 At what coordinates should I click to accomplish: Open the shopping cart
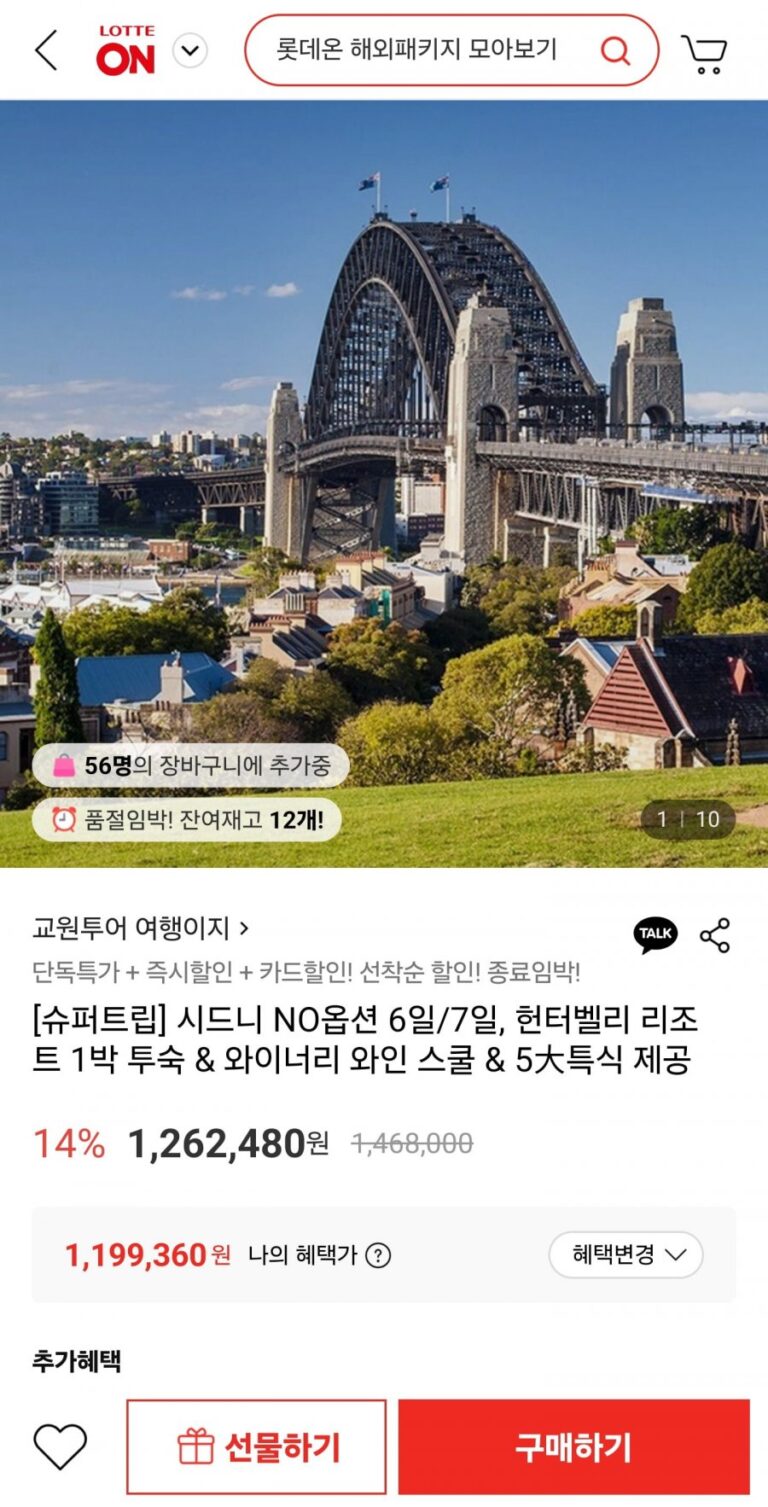(x=704, y=52)
